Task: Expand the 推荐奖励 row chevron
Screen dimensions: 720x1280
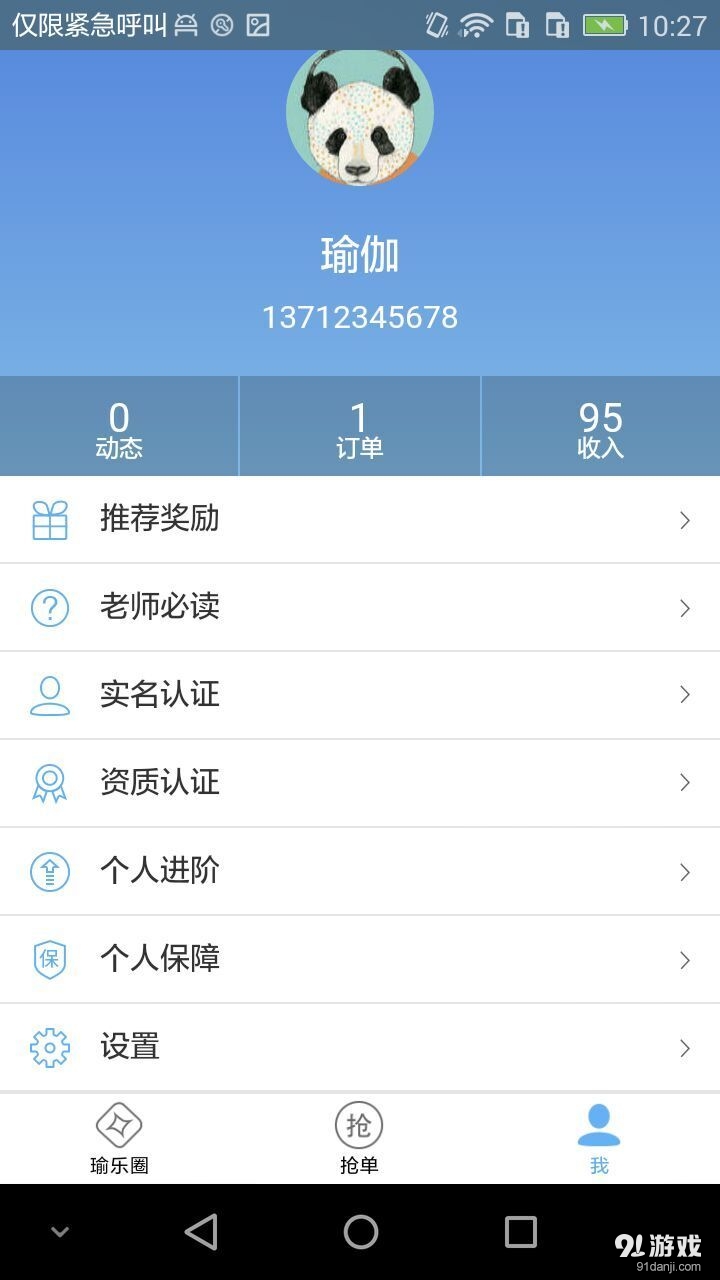Action: pos(684,519)
